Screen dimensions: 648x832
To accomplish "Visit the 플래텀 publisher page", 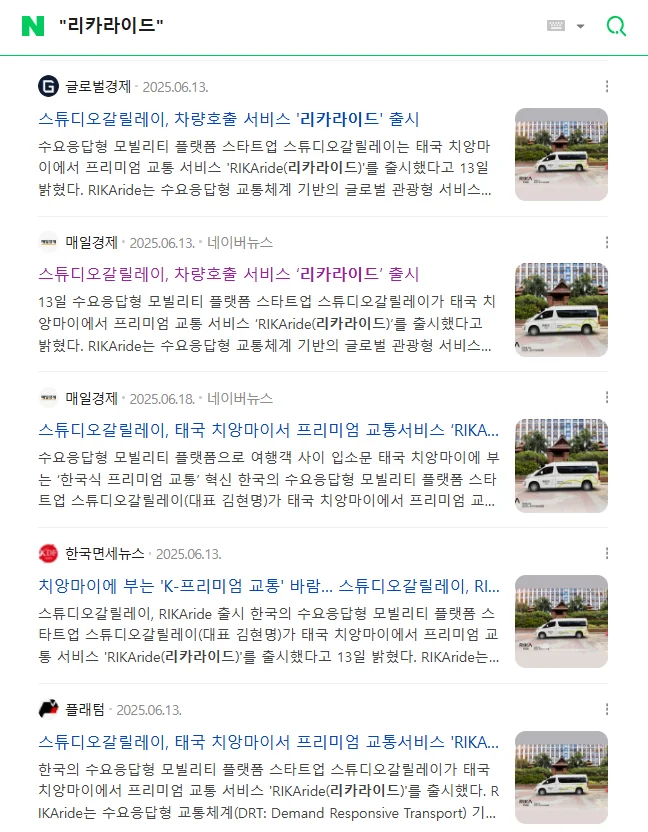I will click(x=85, y=710).
